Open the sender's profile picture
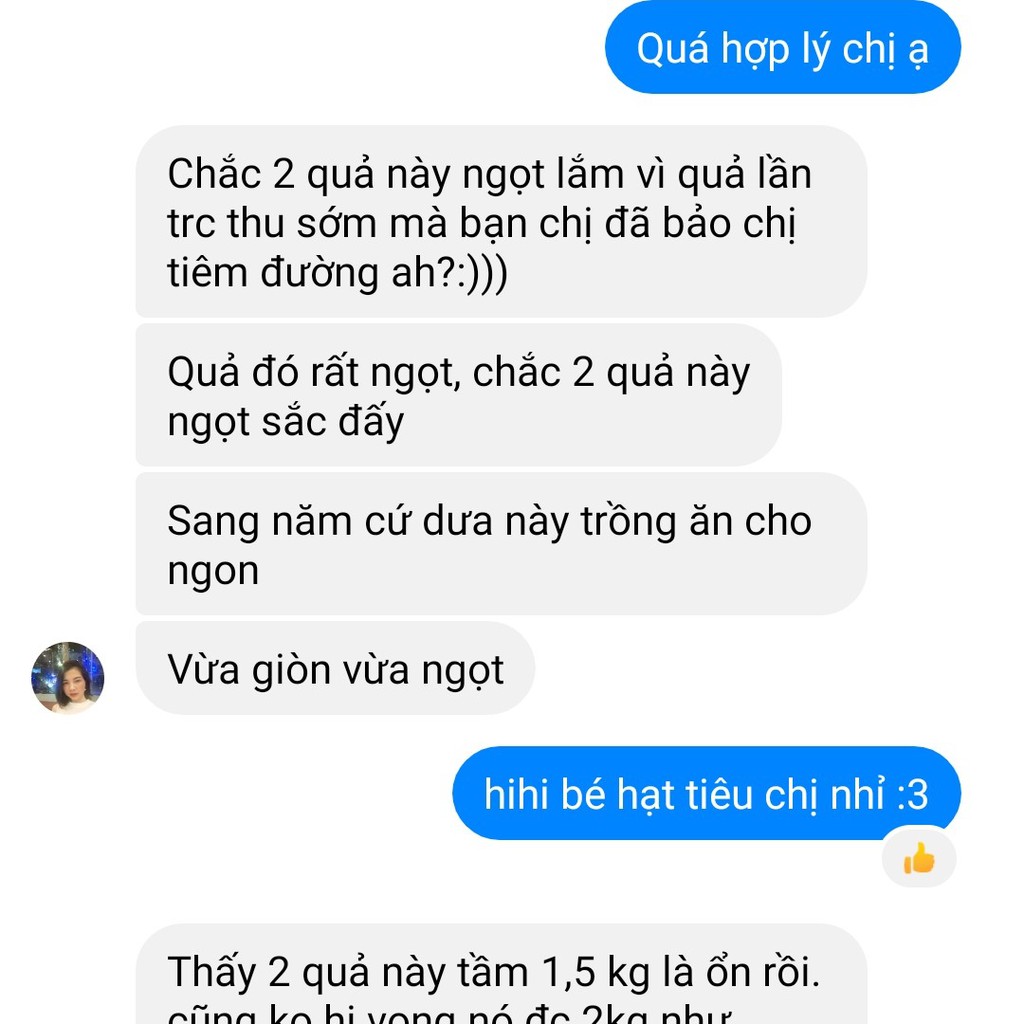 pyautogui.click(x=68, y=678)
